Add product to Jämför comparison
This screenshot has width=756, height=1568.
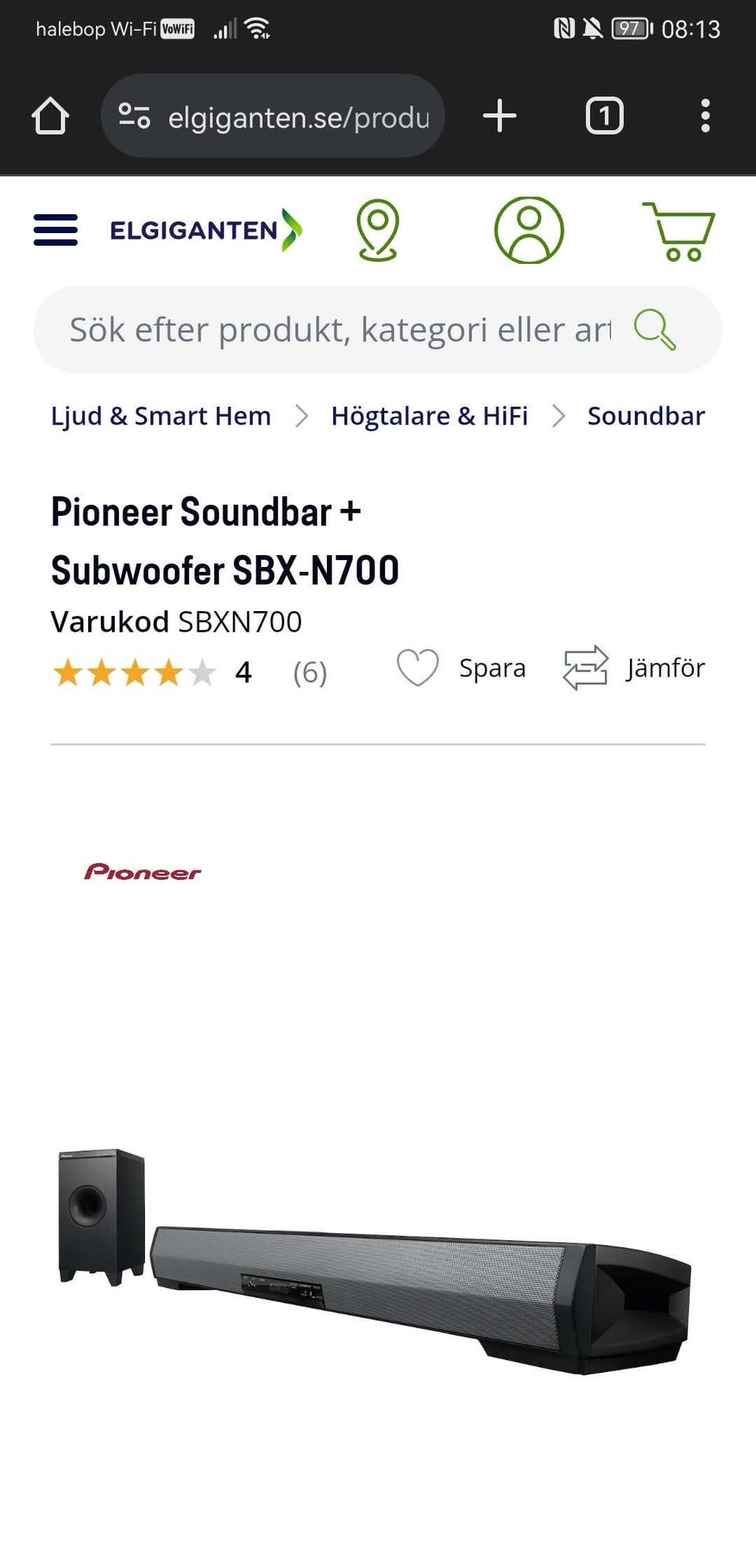click(634, 668)
